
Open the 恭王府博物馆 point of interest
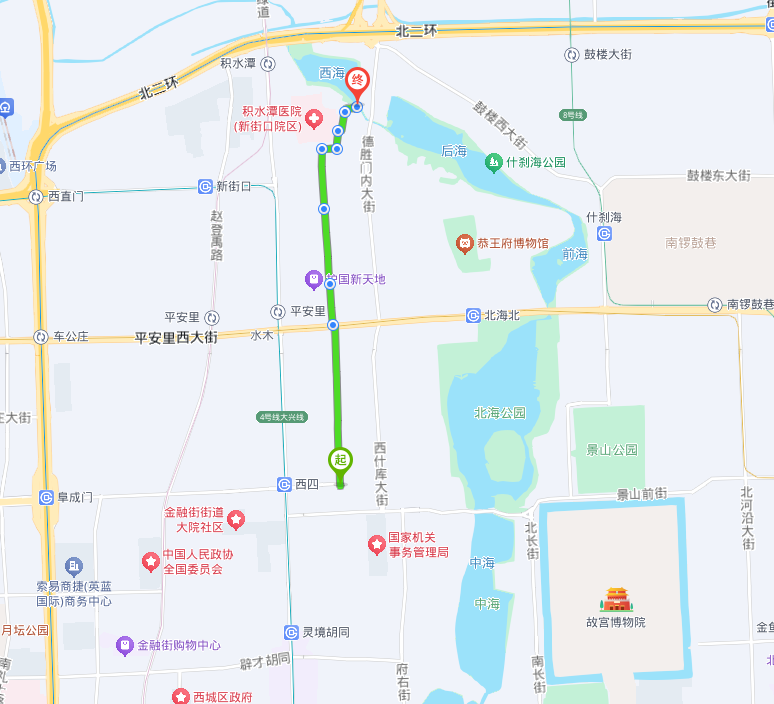(x=464, y=243)
